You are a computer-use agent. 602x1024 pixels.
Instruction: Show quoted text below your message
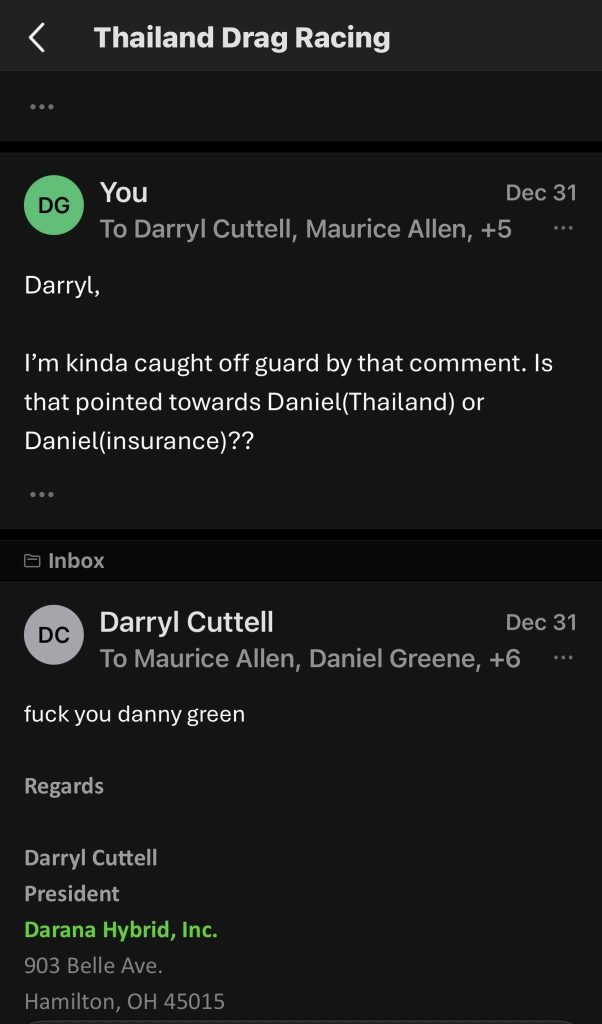(41, 494)
